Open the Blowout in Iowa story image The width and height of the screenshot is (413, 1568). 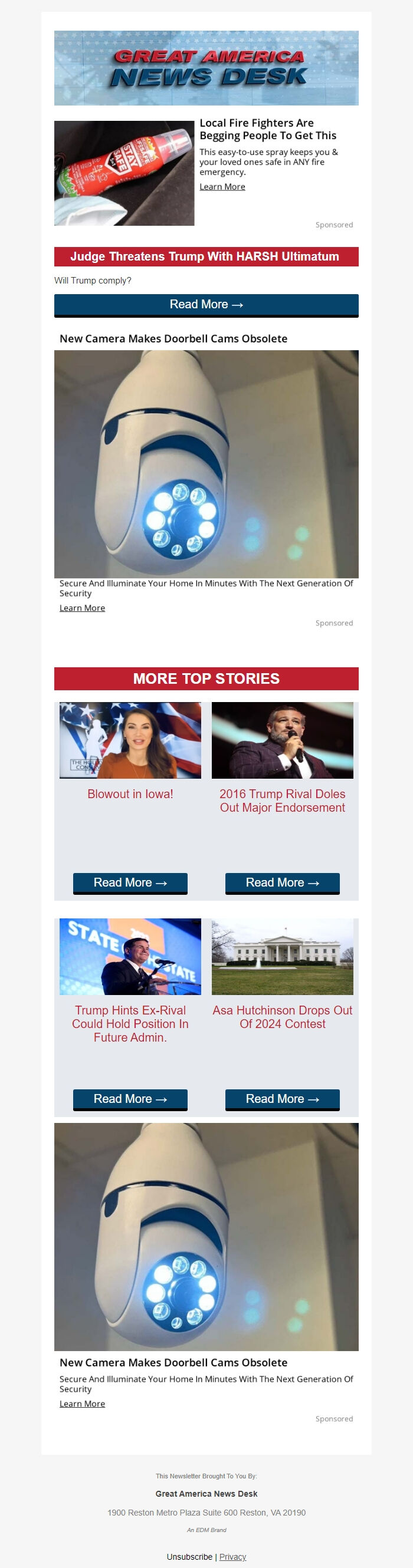click(x=130, y=740)
